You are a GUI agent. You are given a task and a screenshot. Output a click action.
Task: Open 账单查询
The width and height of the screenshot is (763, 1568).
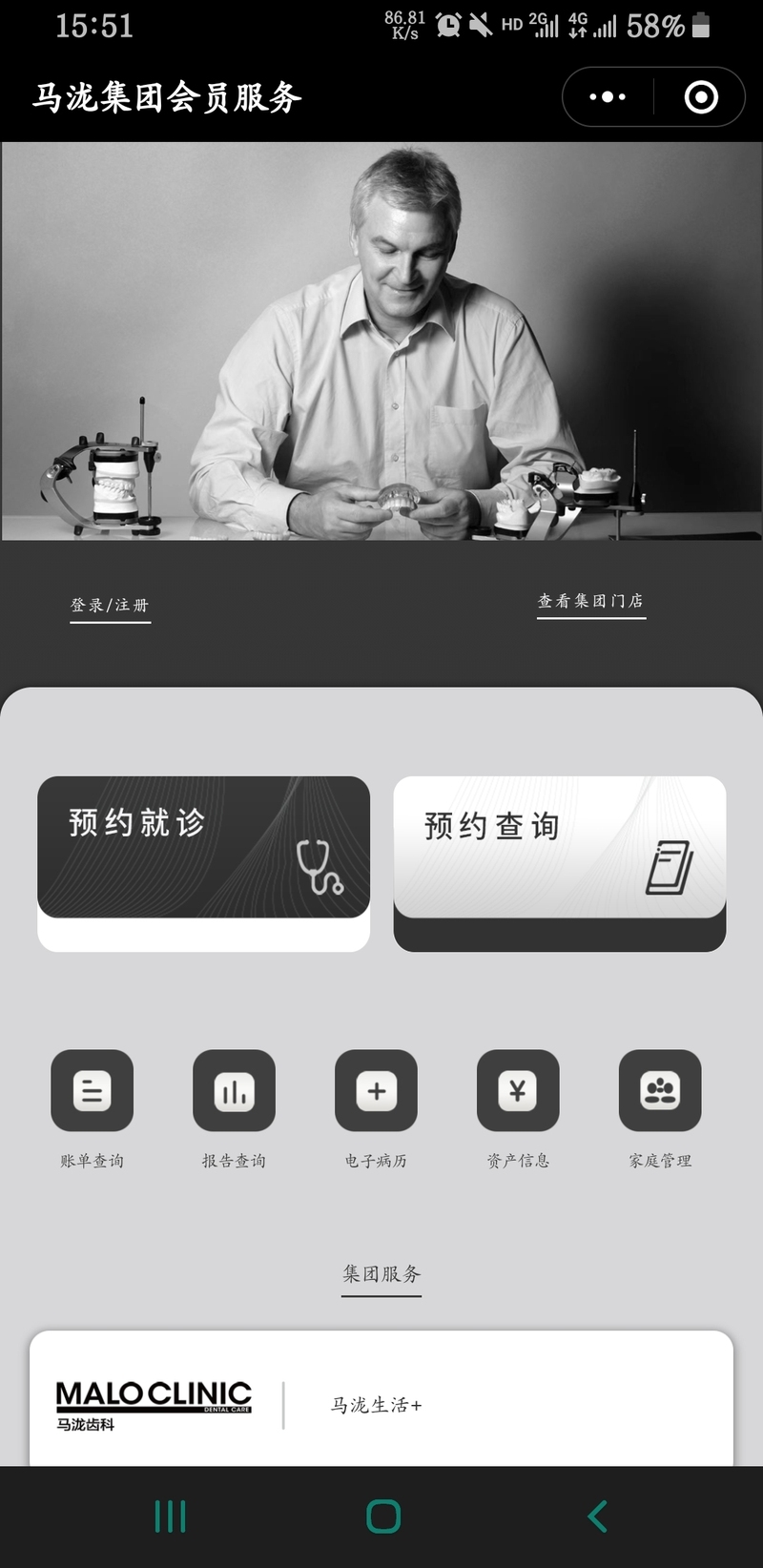coord(92,1091)
